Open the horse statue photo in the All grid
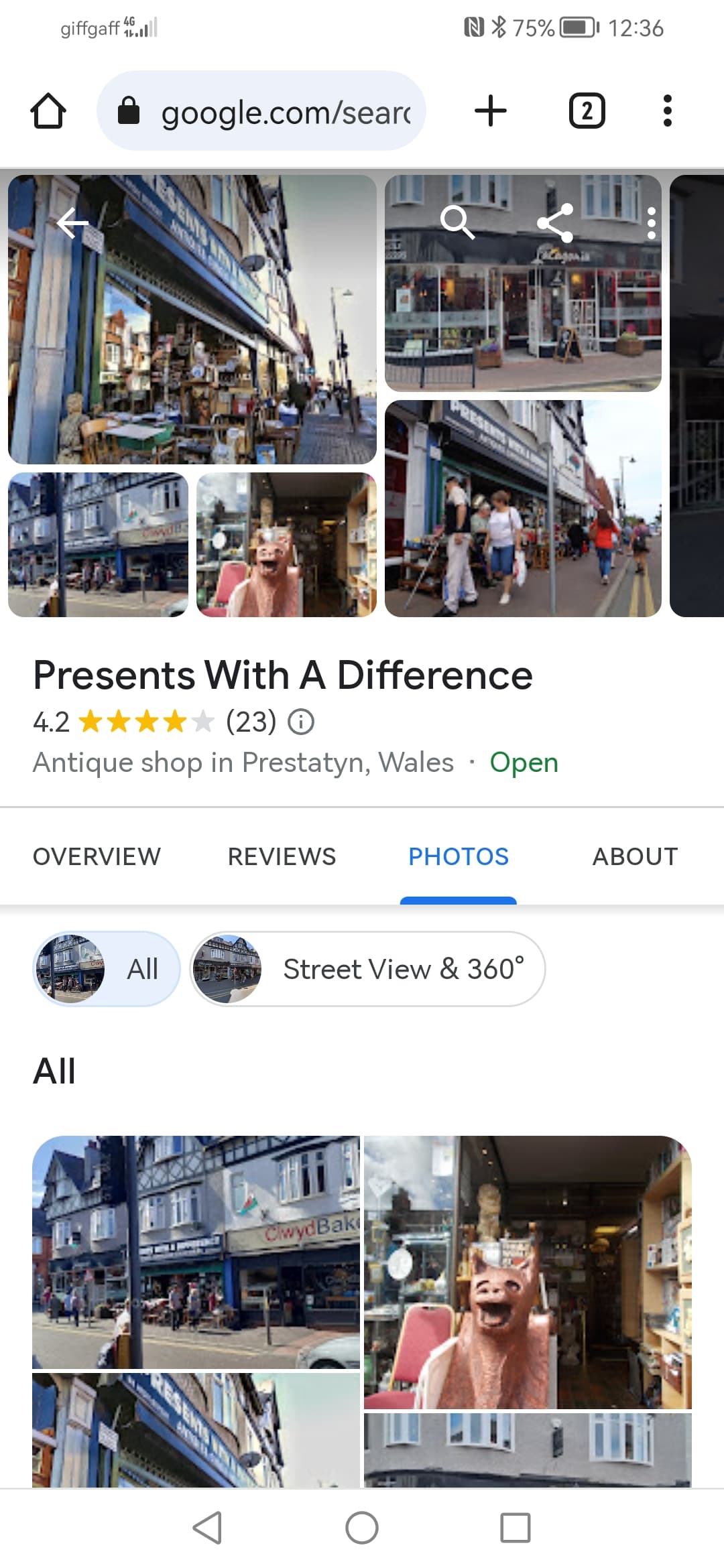Screen dimensions: 724x1568 (528, 1272)
